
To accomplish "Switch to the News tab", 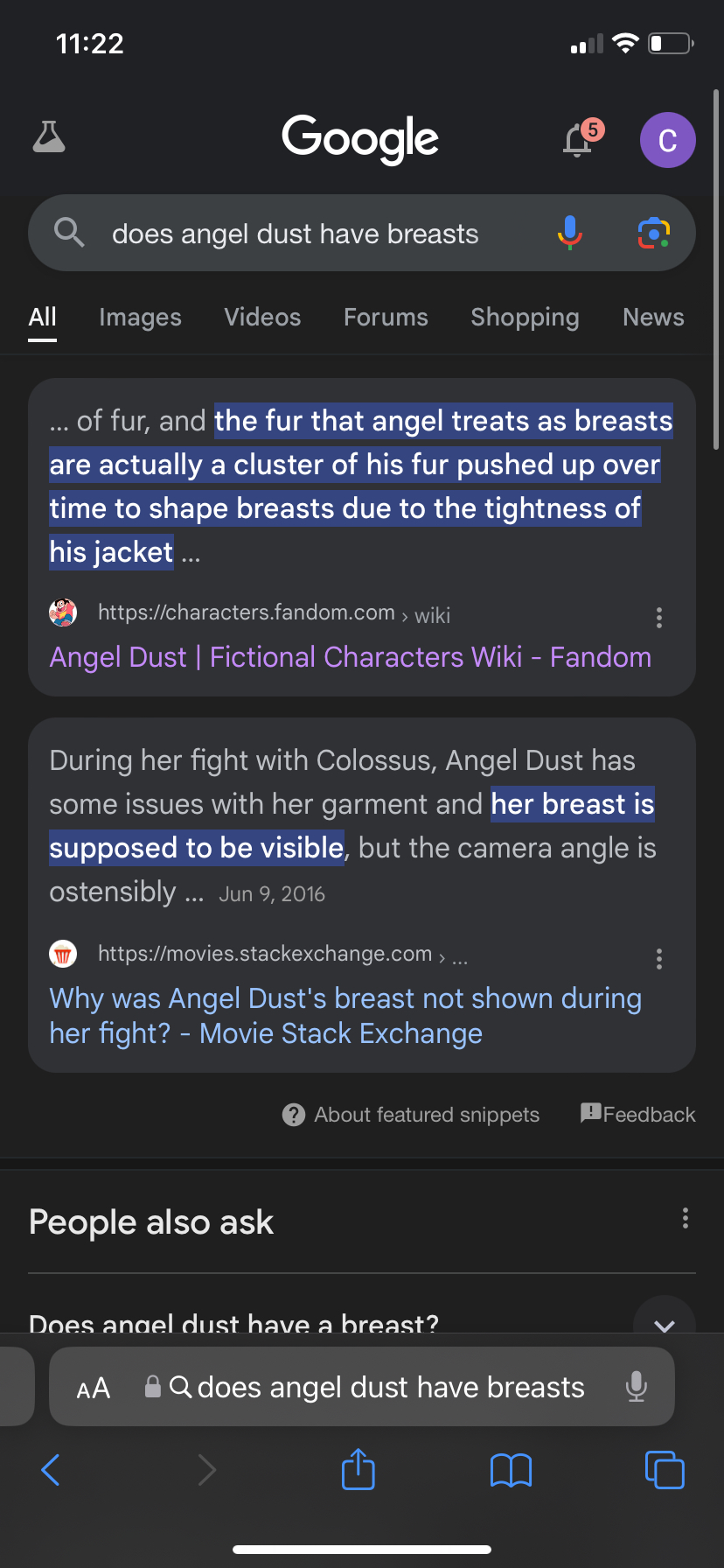I will [x=653, y=317].
